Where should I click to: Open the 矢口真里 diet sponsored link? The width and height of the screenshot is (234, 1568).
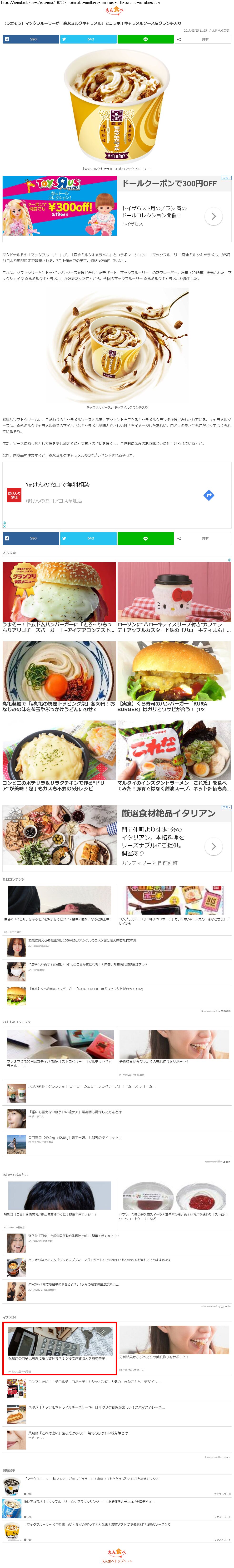(73, 1138)
